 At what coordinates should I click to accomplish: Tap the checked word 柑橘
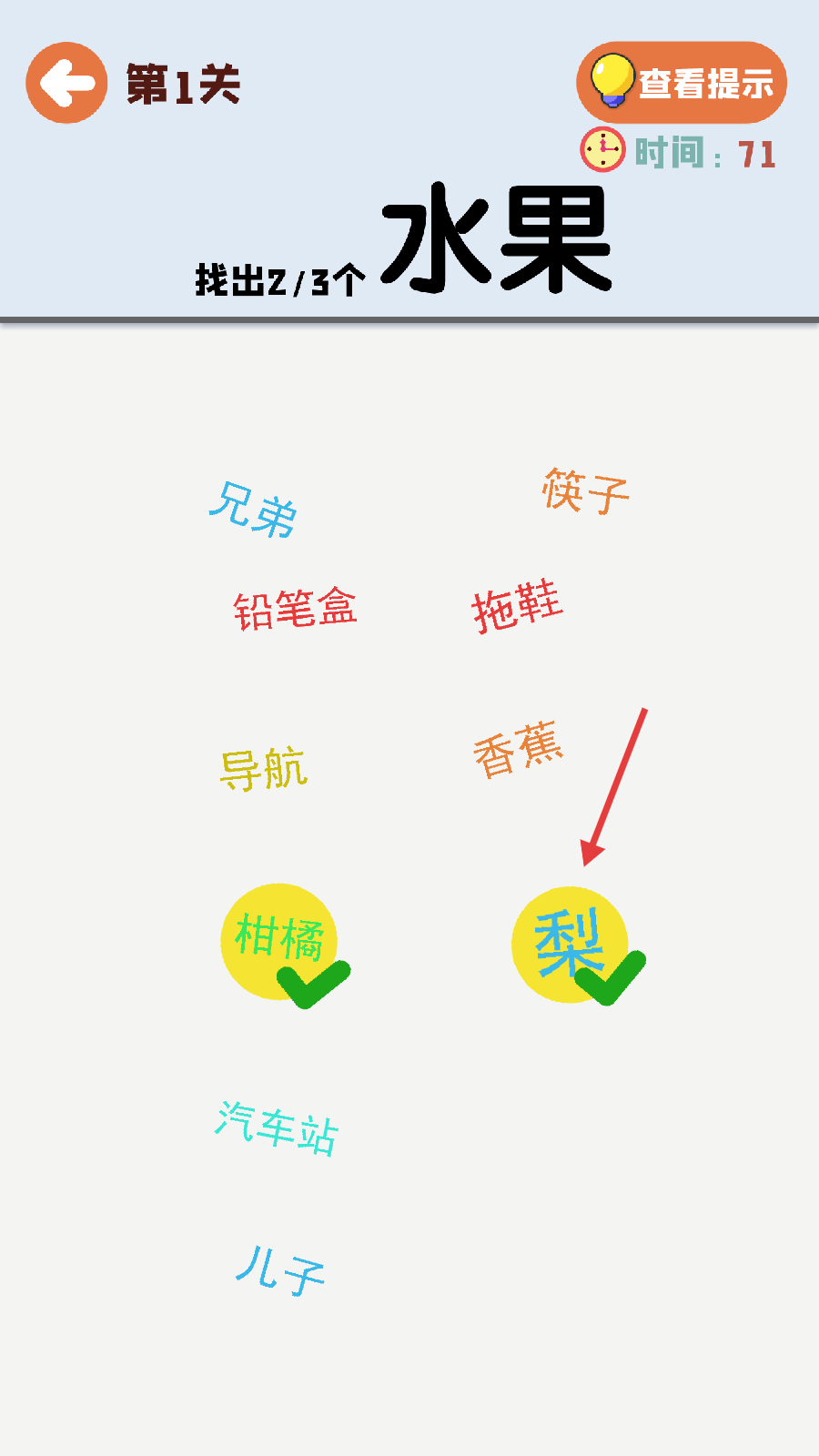click(x=279, y=941)
